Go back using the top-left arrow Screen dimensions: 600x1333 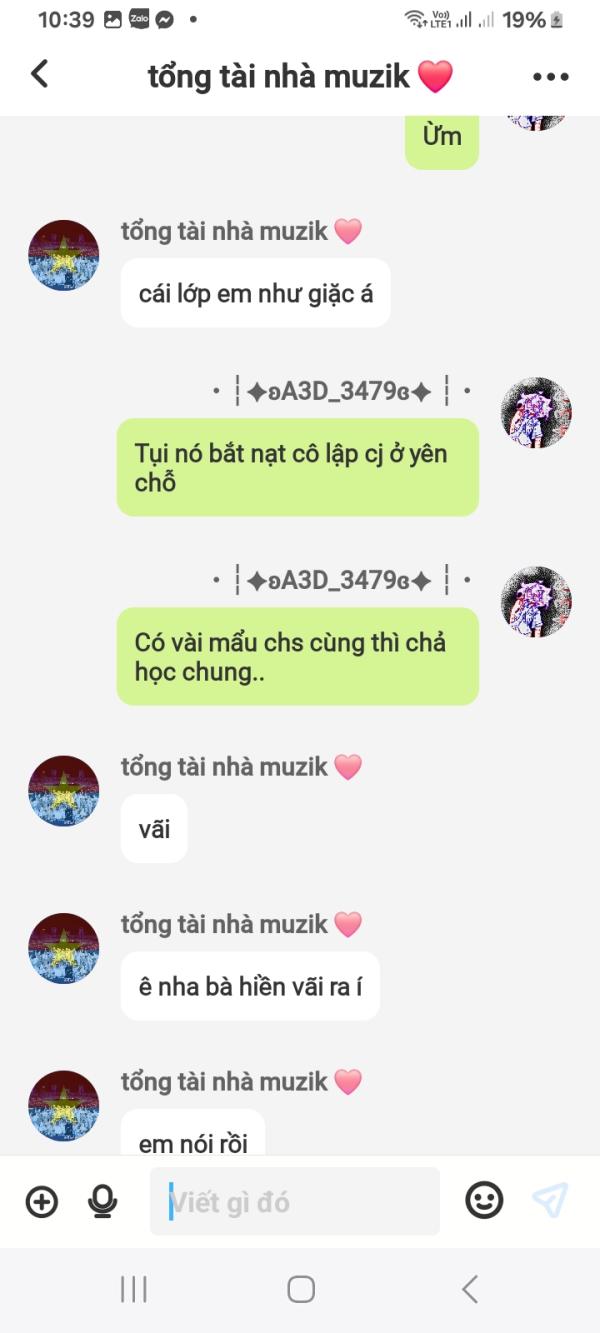click(39, 74)
